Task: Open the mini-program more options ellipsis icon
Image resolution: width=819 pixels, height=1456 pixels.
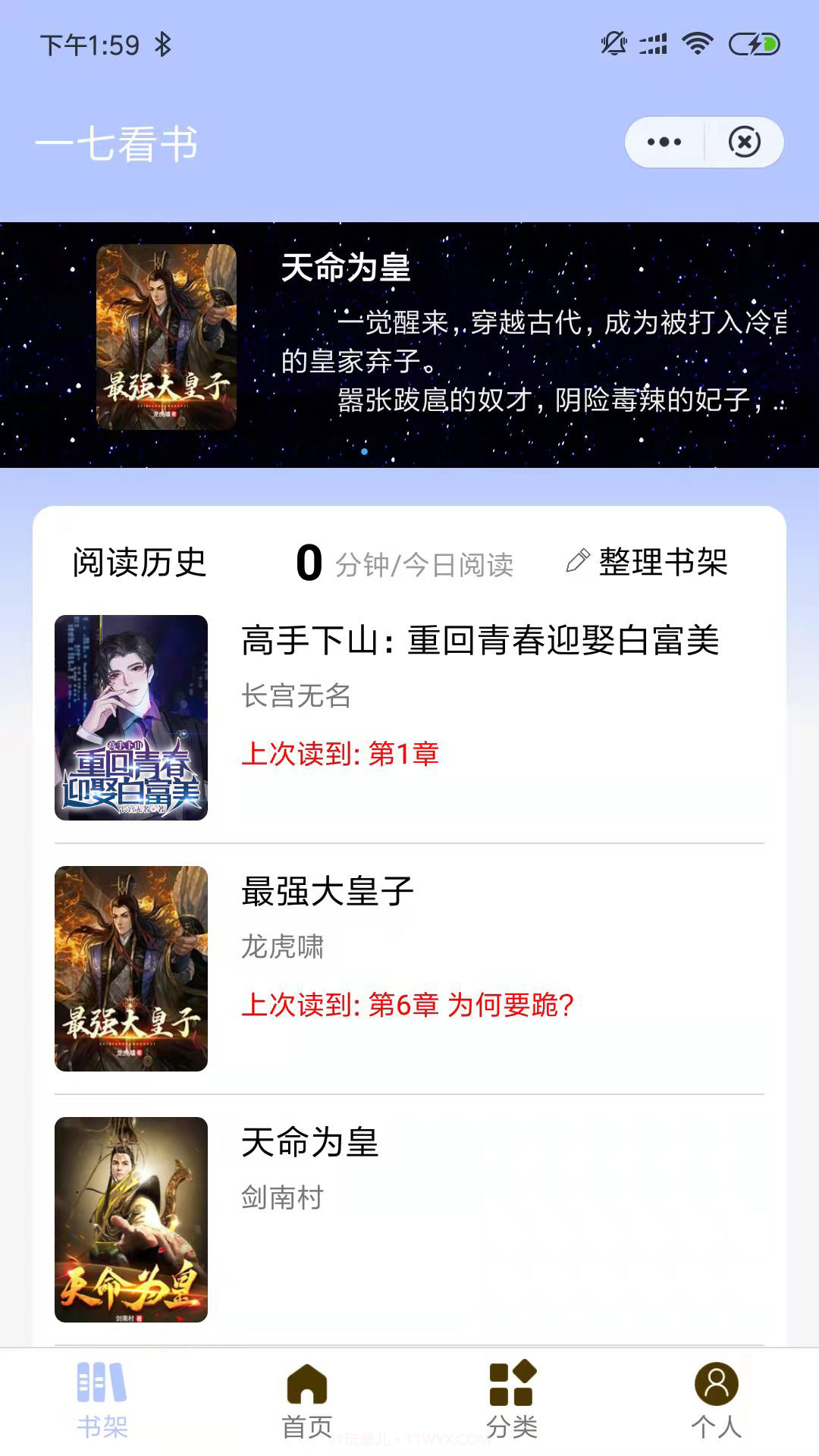Action: [x=665, y=141]
